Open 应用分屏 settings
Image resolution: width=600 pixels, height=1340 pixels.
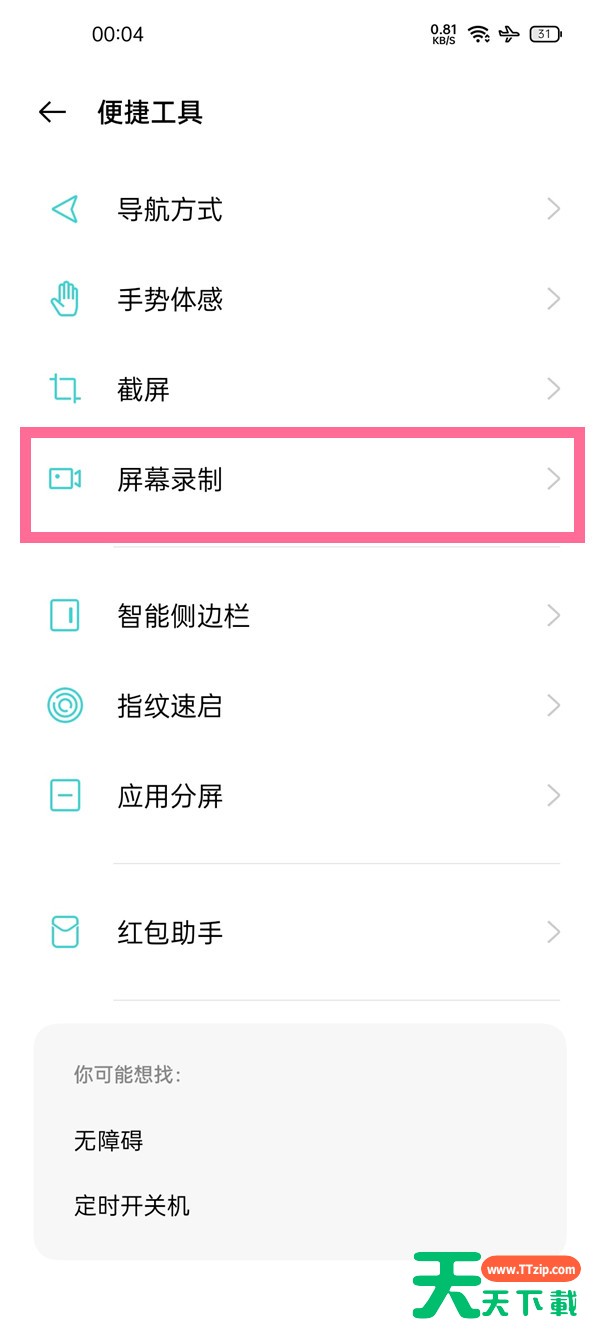tap(300, 796)
